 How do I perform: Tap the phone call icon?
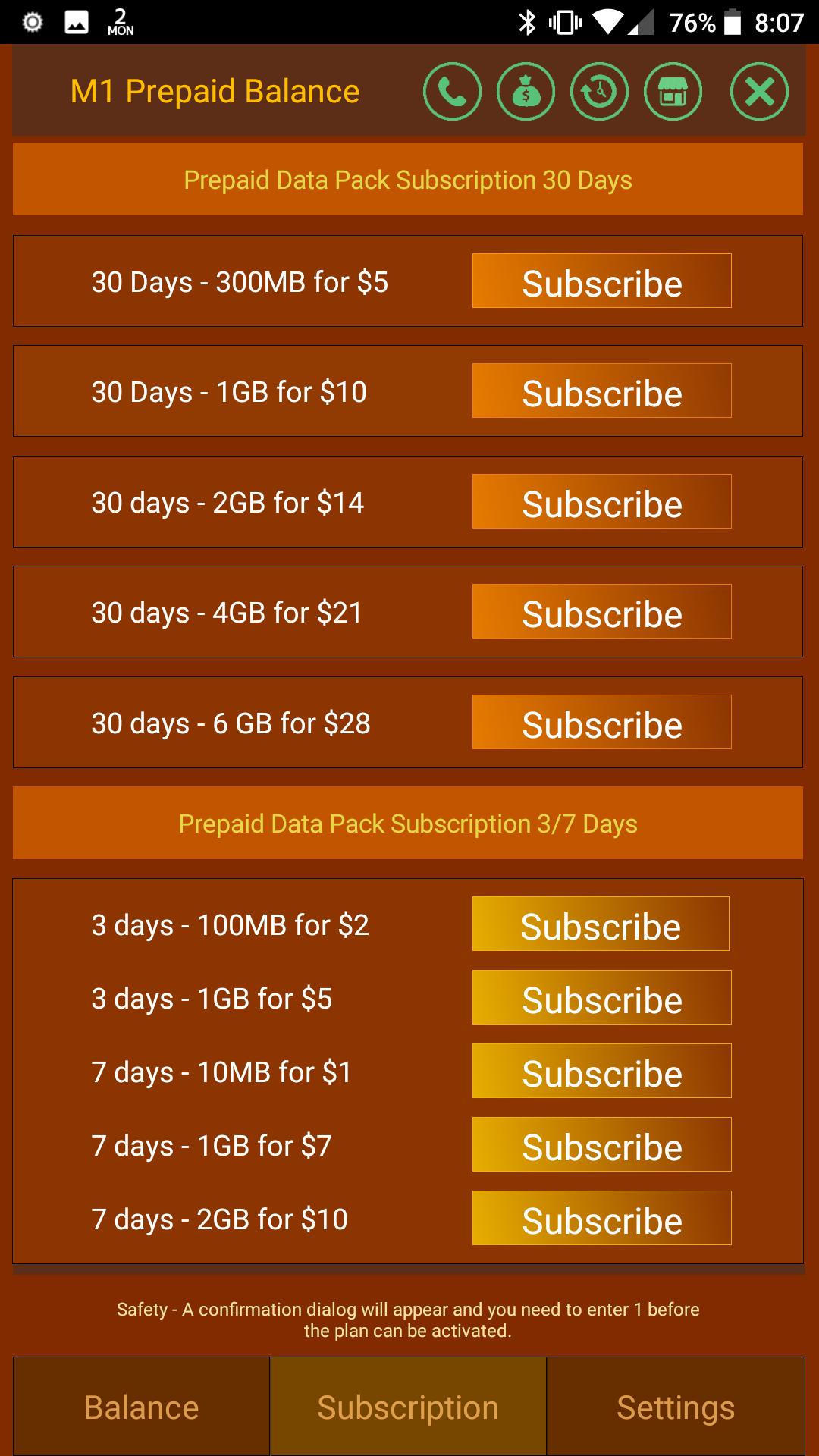pyautogui.click(x=452, y=92)
